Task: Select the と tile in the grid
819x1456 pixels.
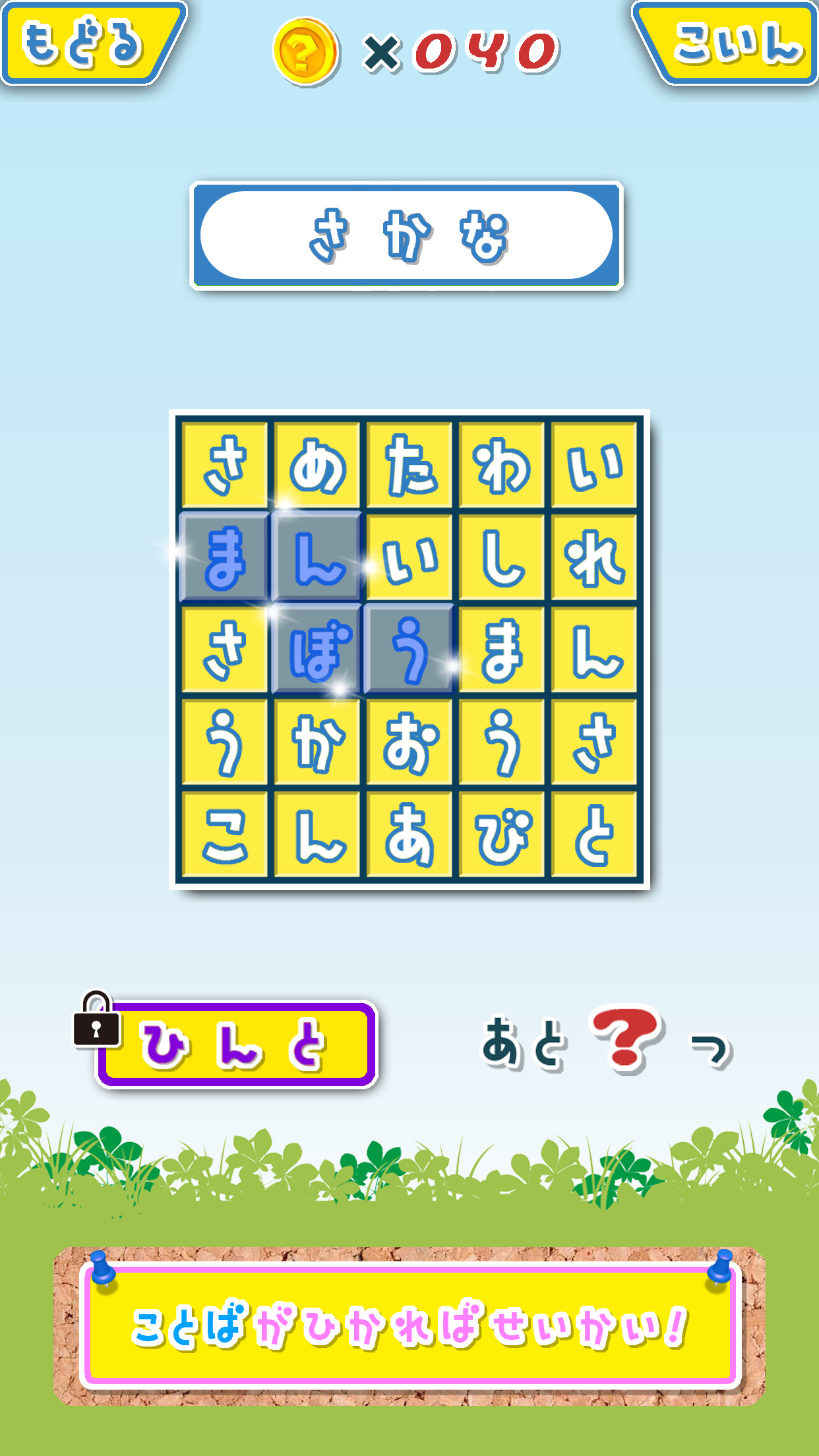Action: 594,835
